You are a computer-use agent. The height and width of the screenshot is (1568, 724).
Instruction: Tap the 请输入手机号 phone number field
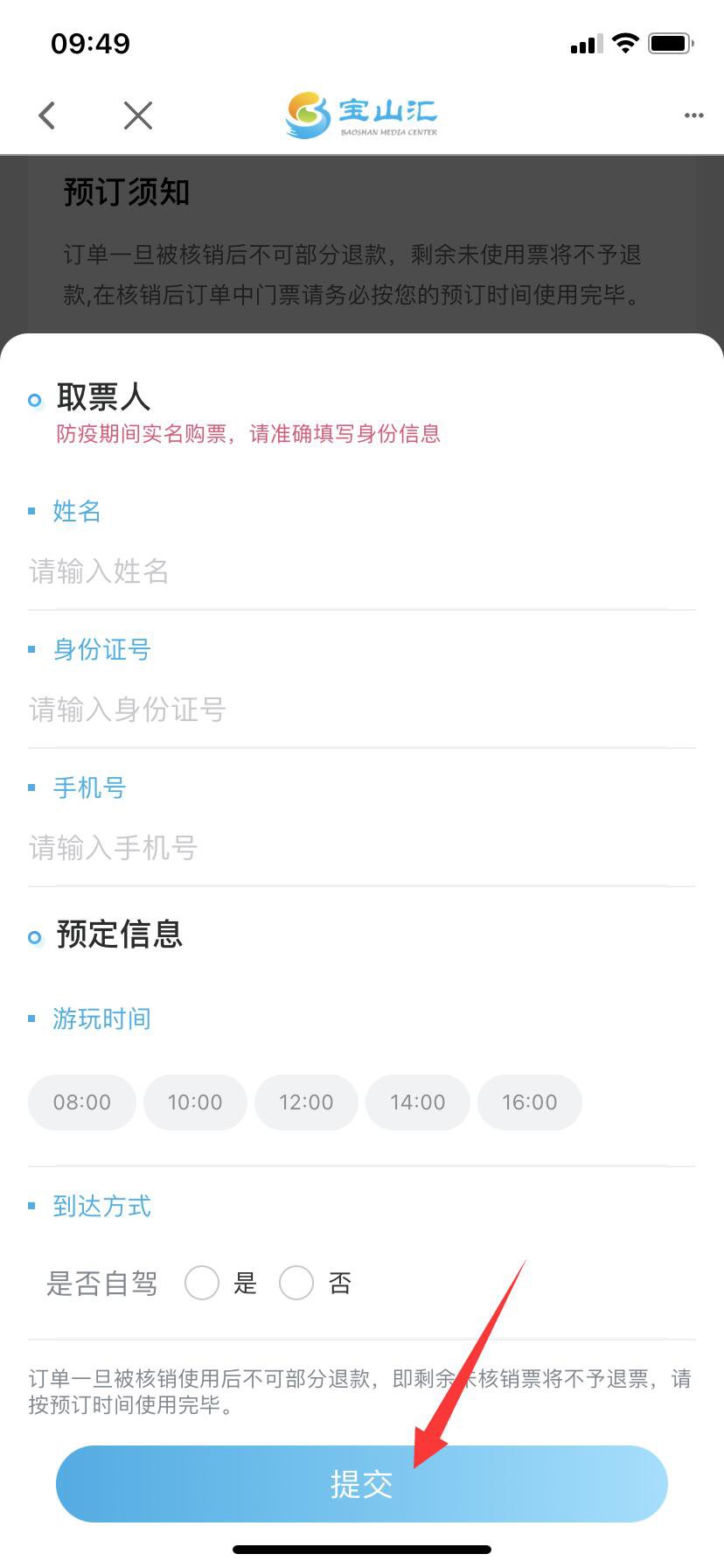point(350,848)
